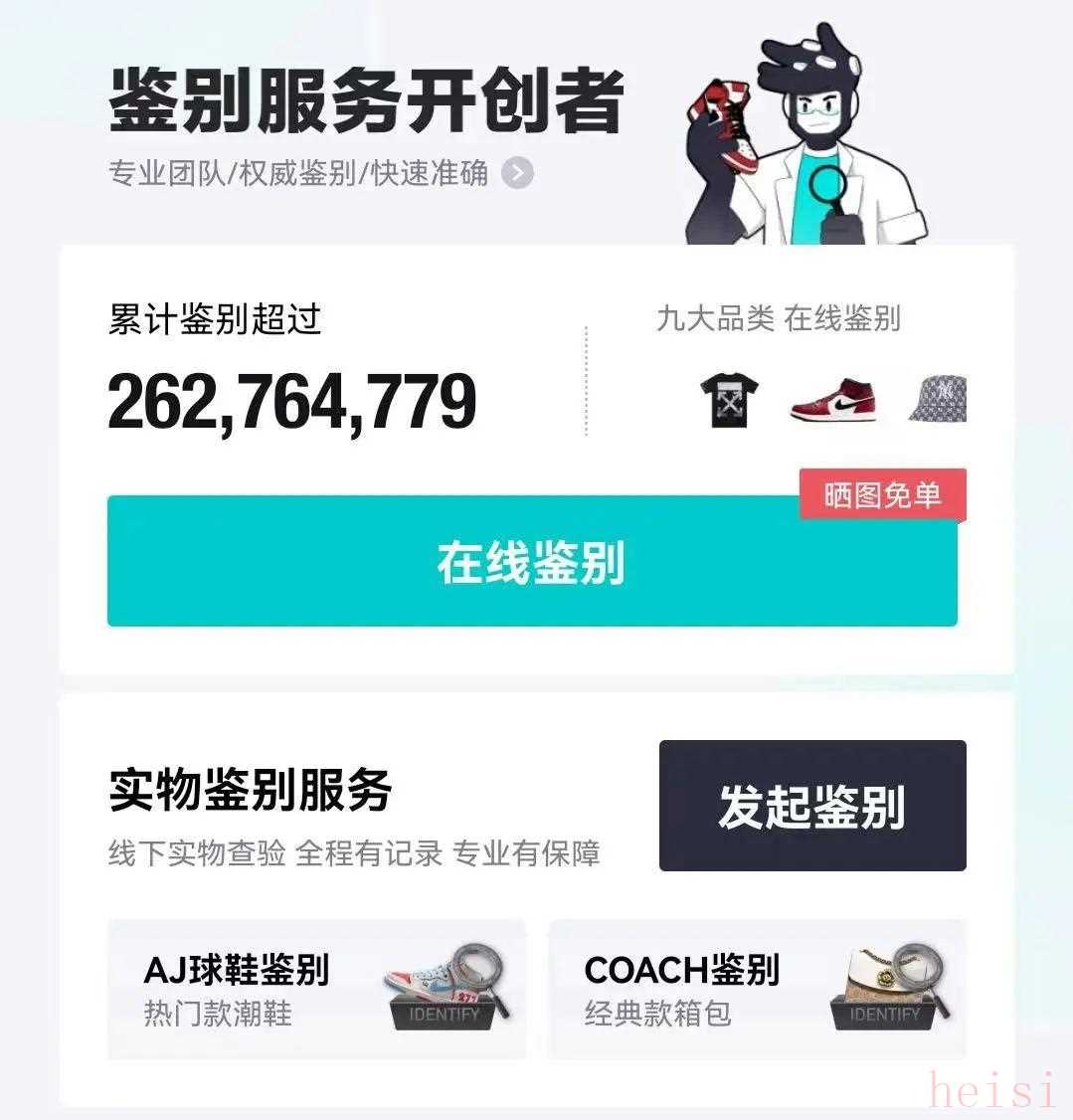The image size is (1073, 1120).
Task: Tap the 发起鉴别 button
Action: 811,806
